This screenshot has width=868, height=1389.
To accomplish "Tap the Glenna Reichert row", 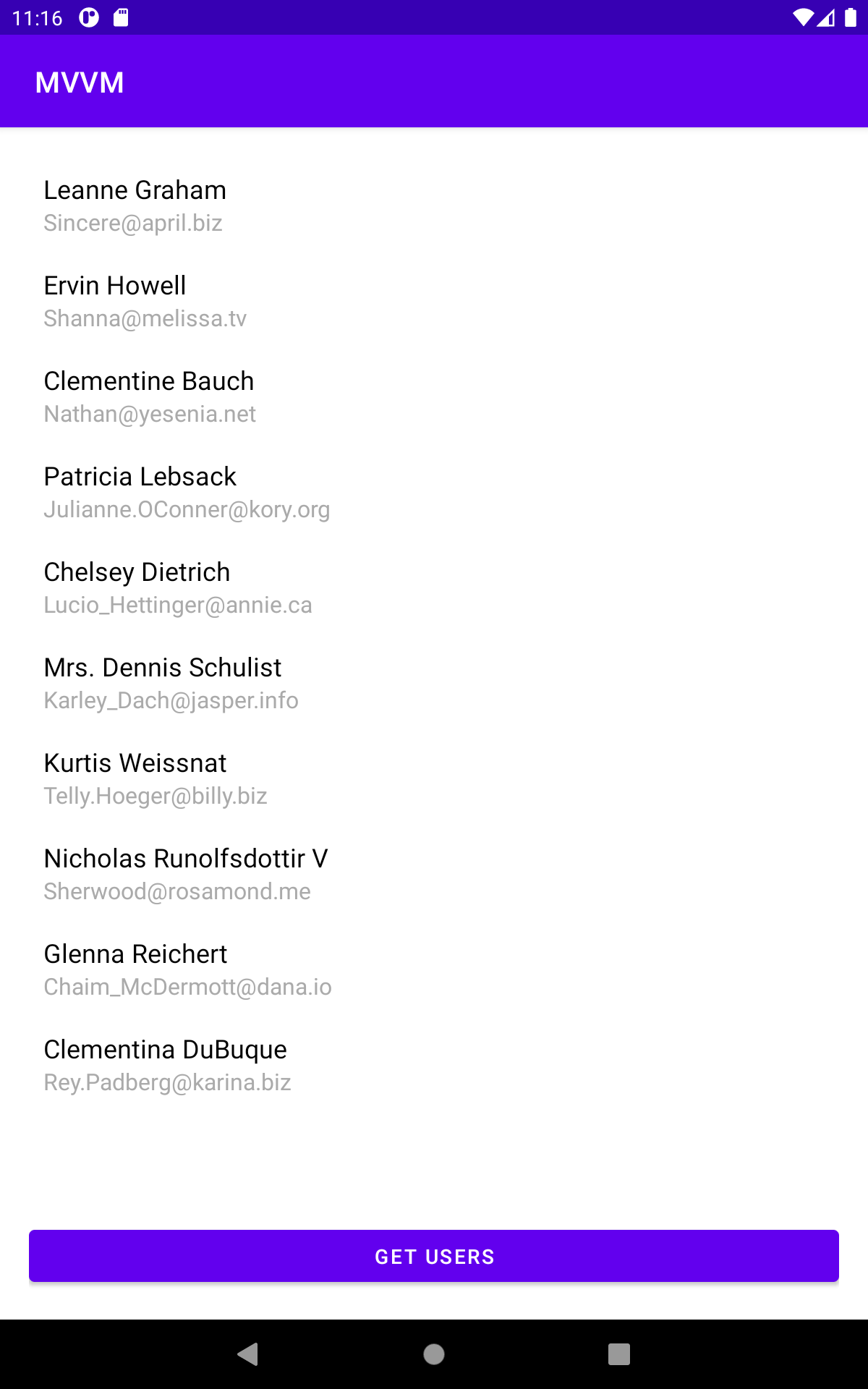I will click(434, 969).
